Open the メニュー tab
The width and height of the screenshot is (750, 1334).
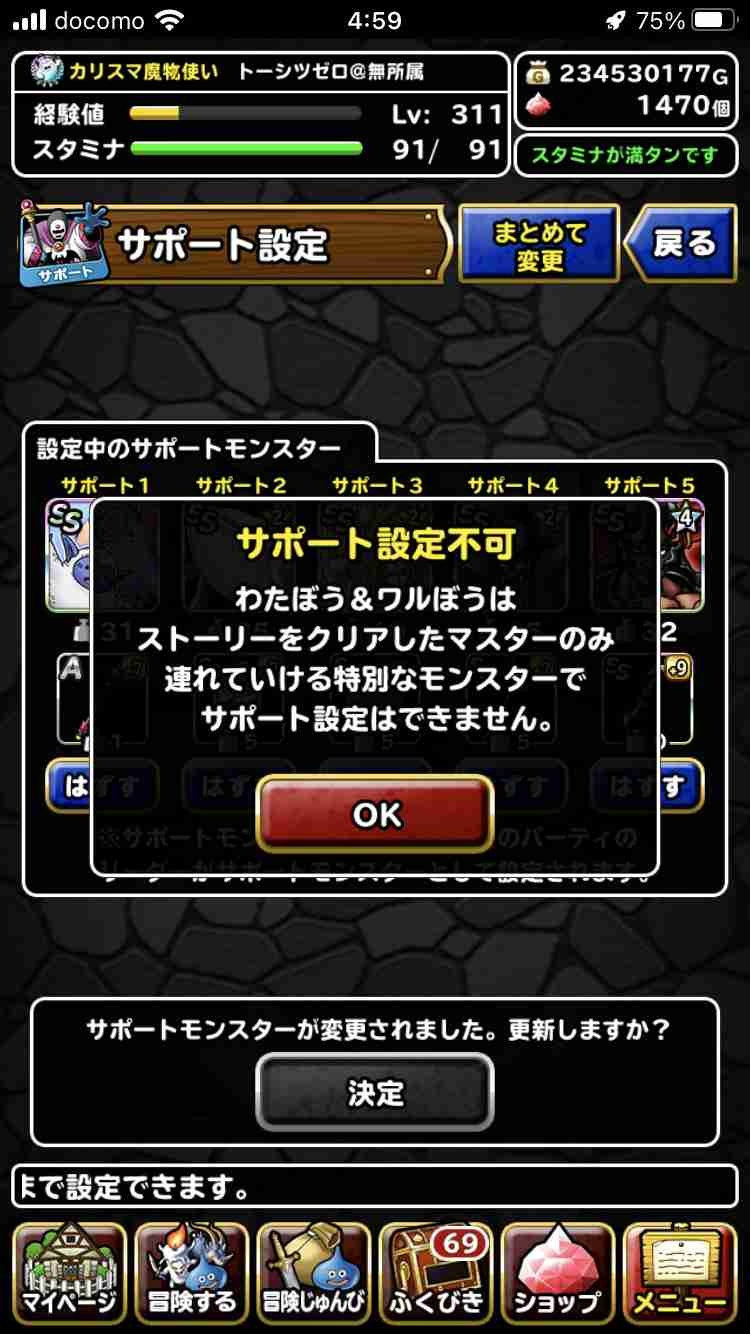pyautogui.click(x=680, y=1272)
